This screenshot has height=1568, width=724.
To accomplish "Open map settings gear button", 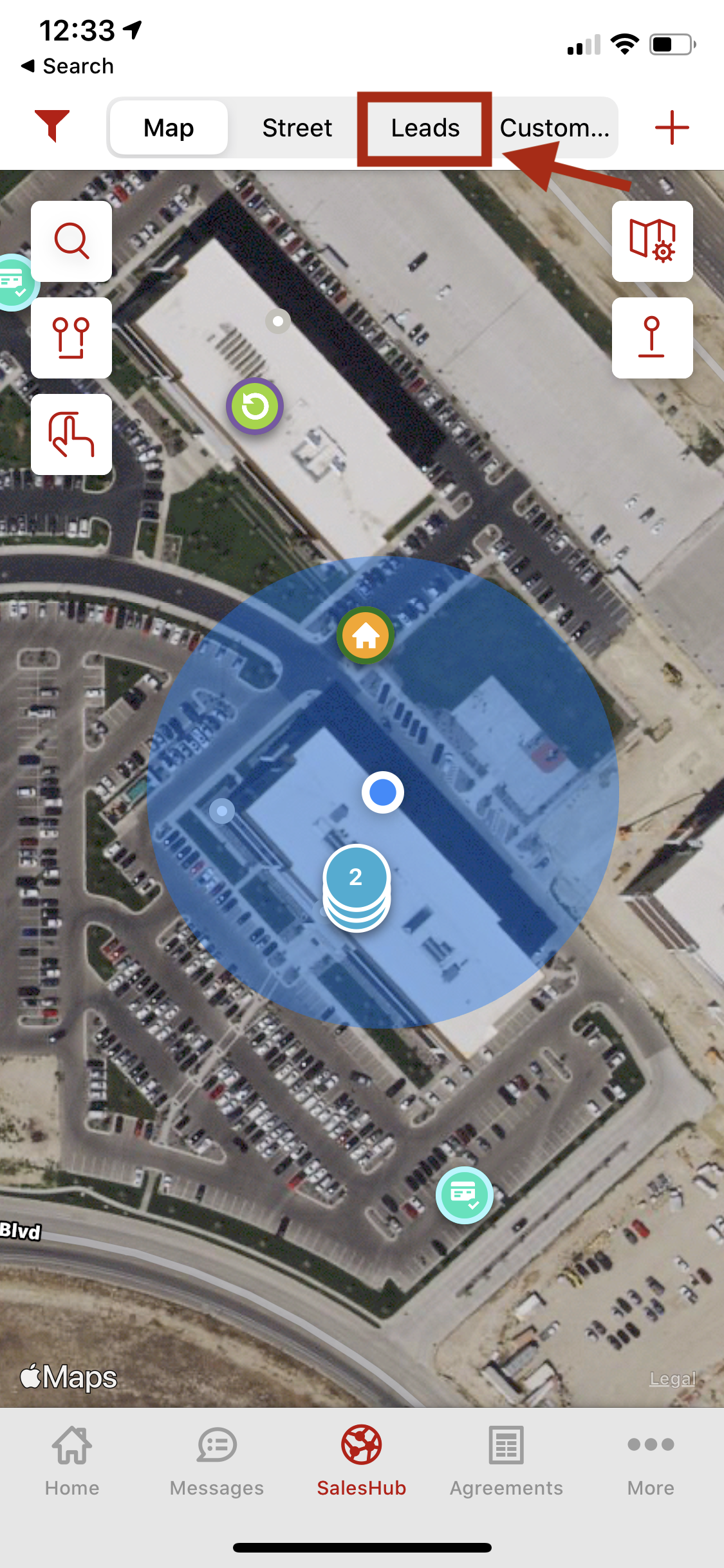I will 652,241.
